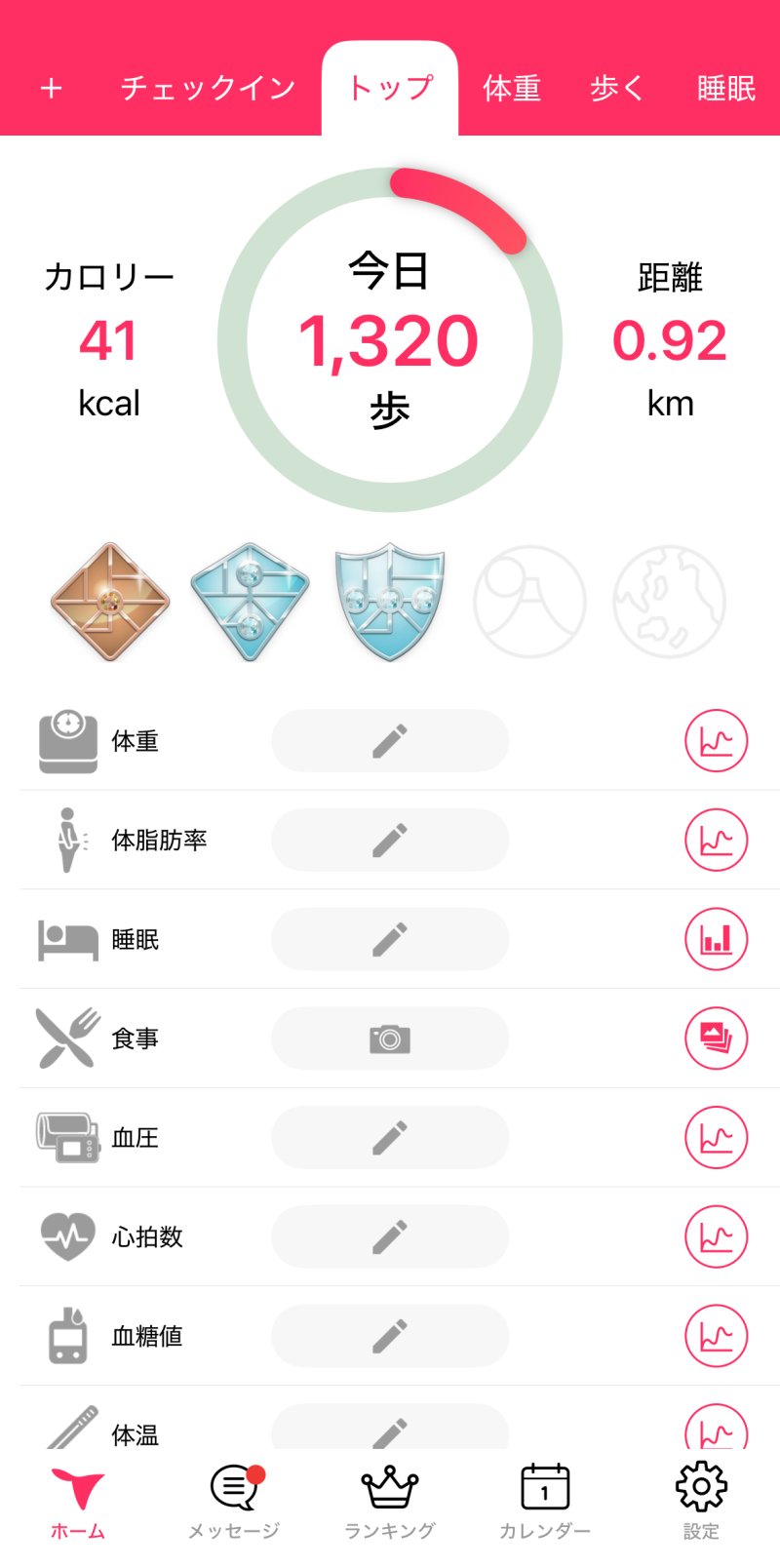The height and width of the screenshot is (1568, 780).
Task: Enter a value for 体重
Action: pyautogui.click(x=390, y=741)
